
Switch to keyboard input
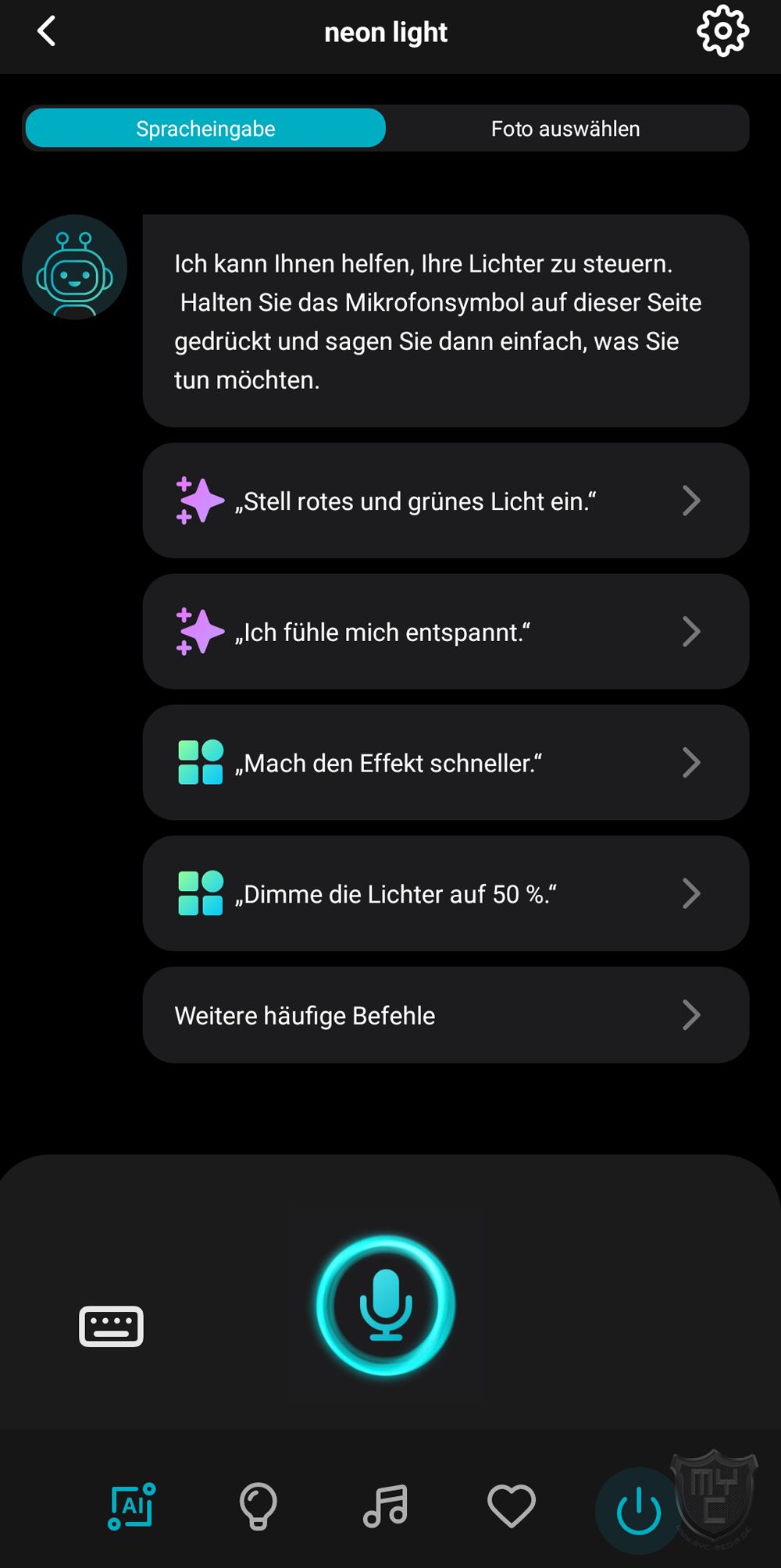111,1326
